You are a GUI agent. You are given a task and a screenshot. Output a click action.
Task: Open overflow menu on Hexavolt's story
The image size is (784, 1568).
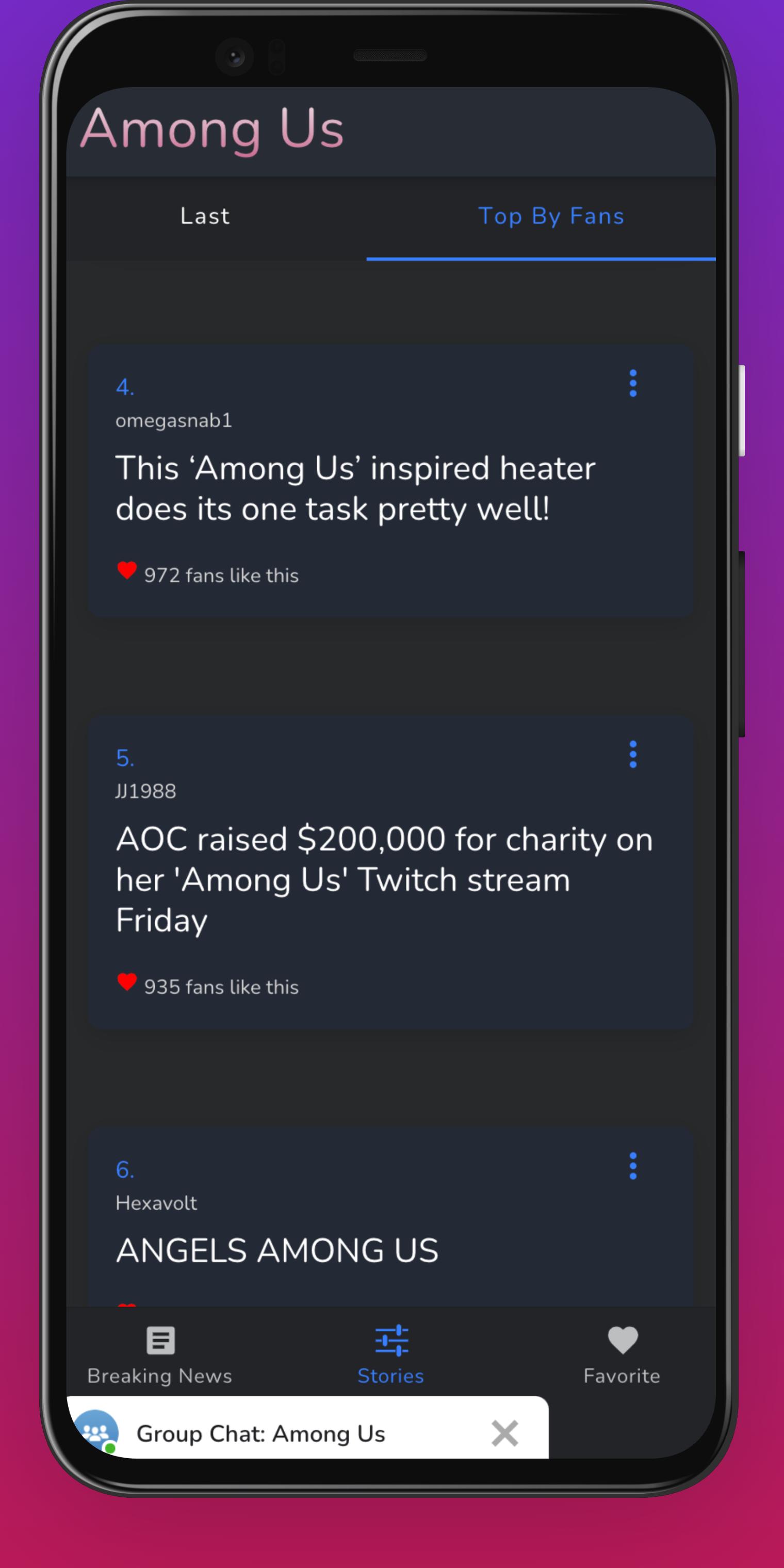point(632,1166)
